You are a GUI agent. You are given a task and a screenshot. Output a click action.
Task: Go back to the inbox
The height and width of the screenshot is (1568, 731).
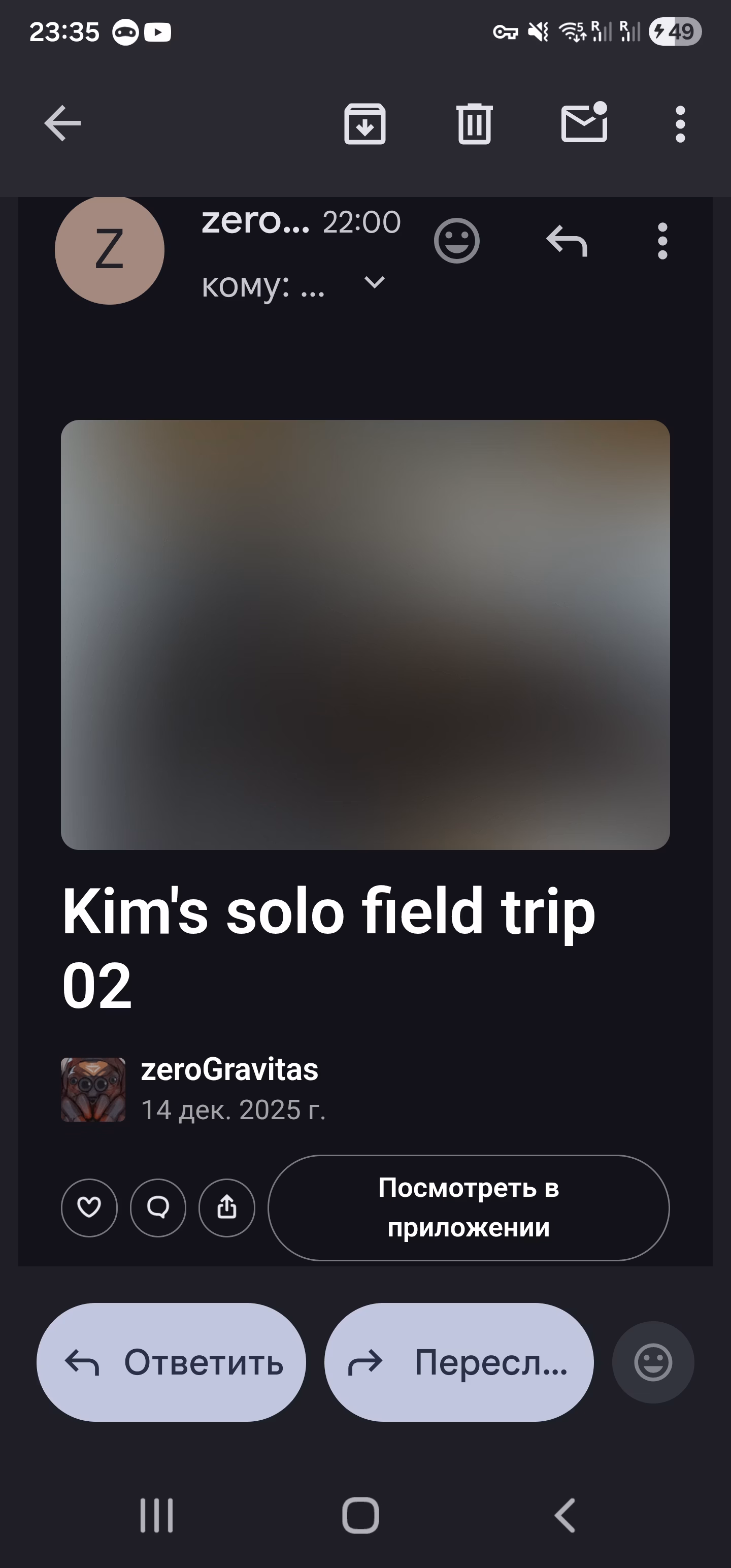(62, 123)
